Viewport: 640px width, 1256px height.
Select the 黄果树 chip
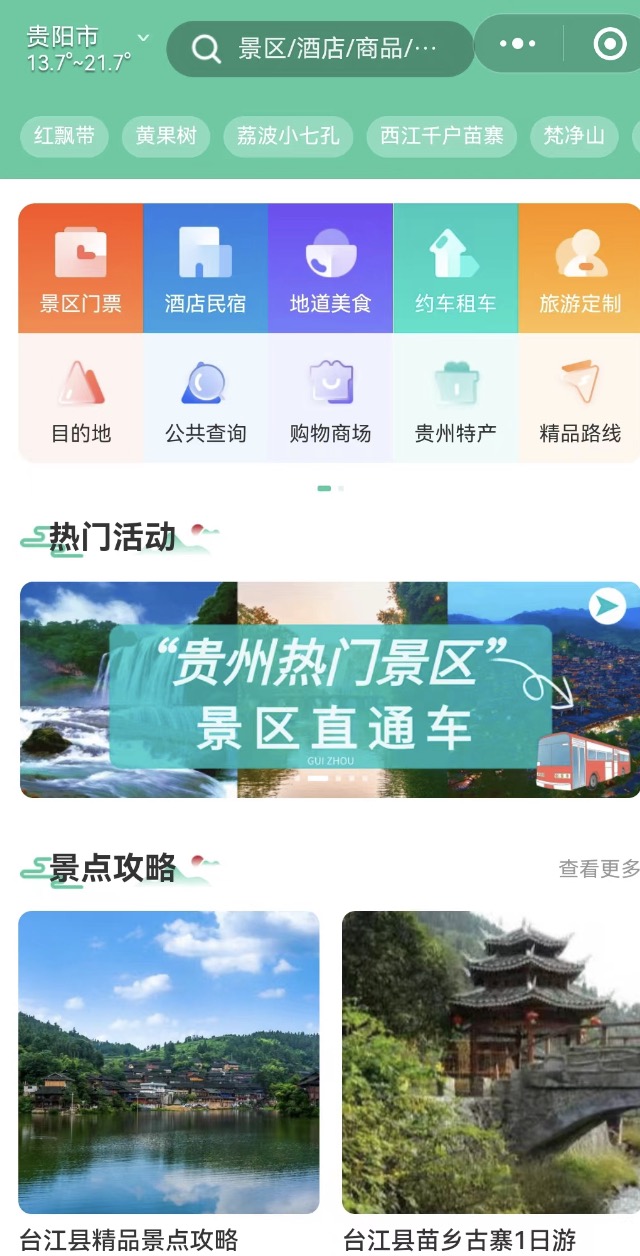point(166,136)
